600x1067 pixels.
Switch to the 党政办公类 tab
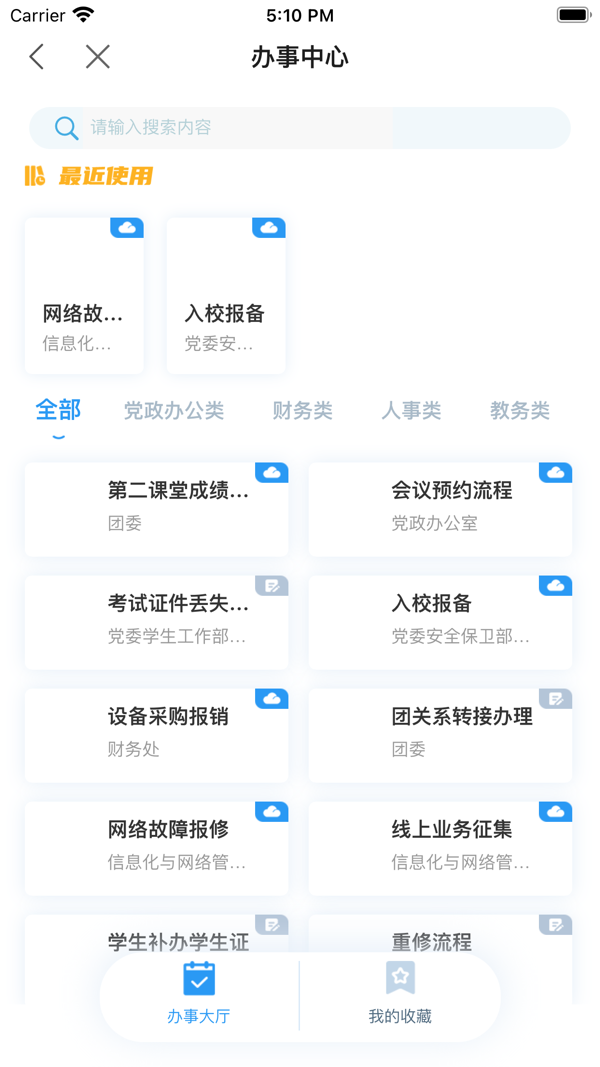coord(174,411)
